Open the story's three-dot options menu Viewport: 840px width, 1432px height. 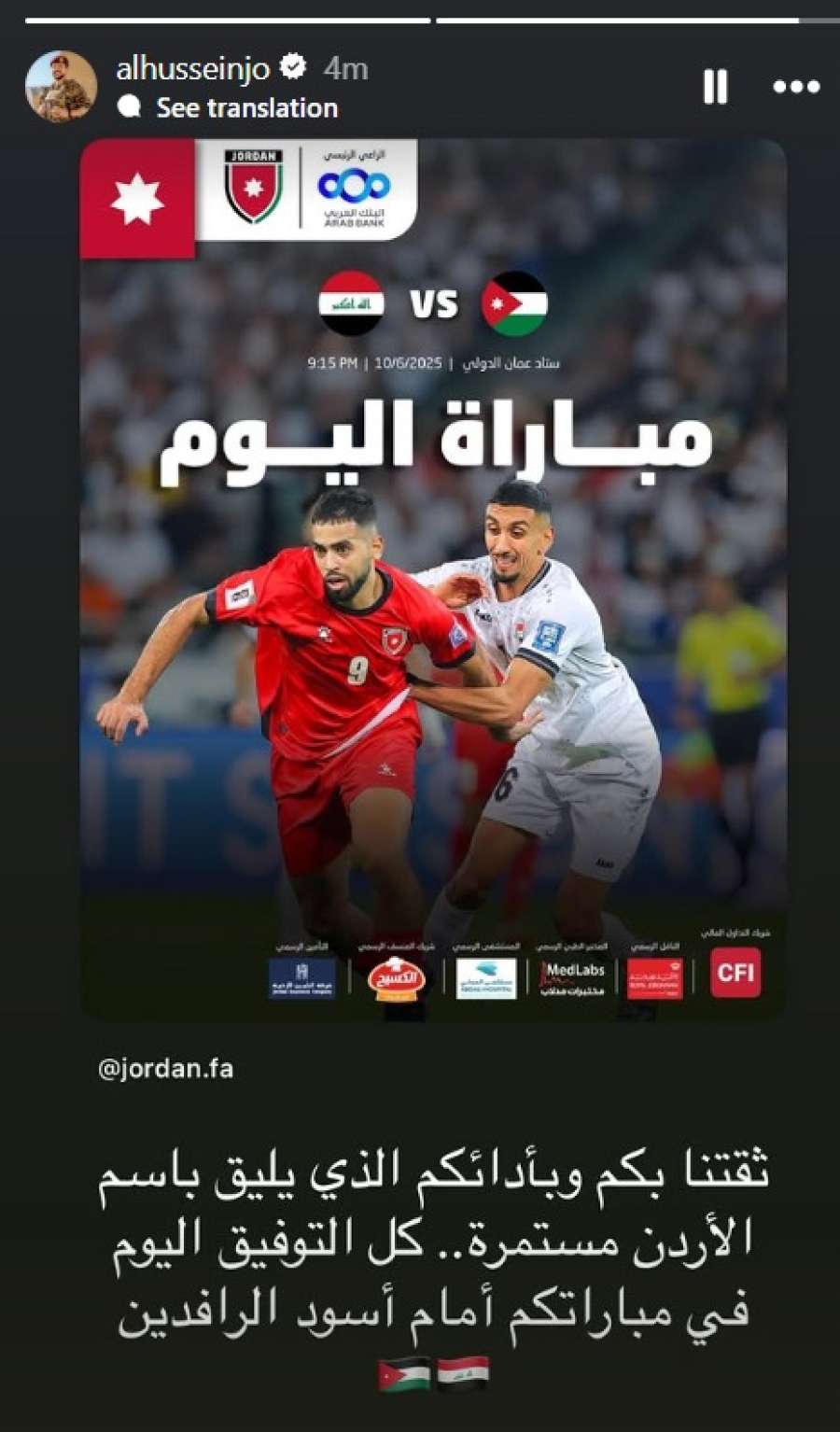796,87
